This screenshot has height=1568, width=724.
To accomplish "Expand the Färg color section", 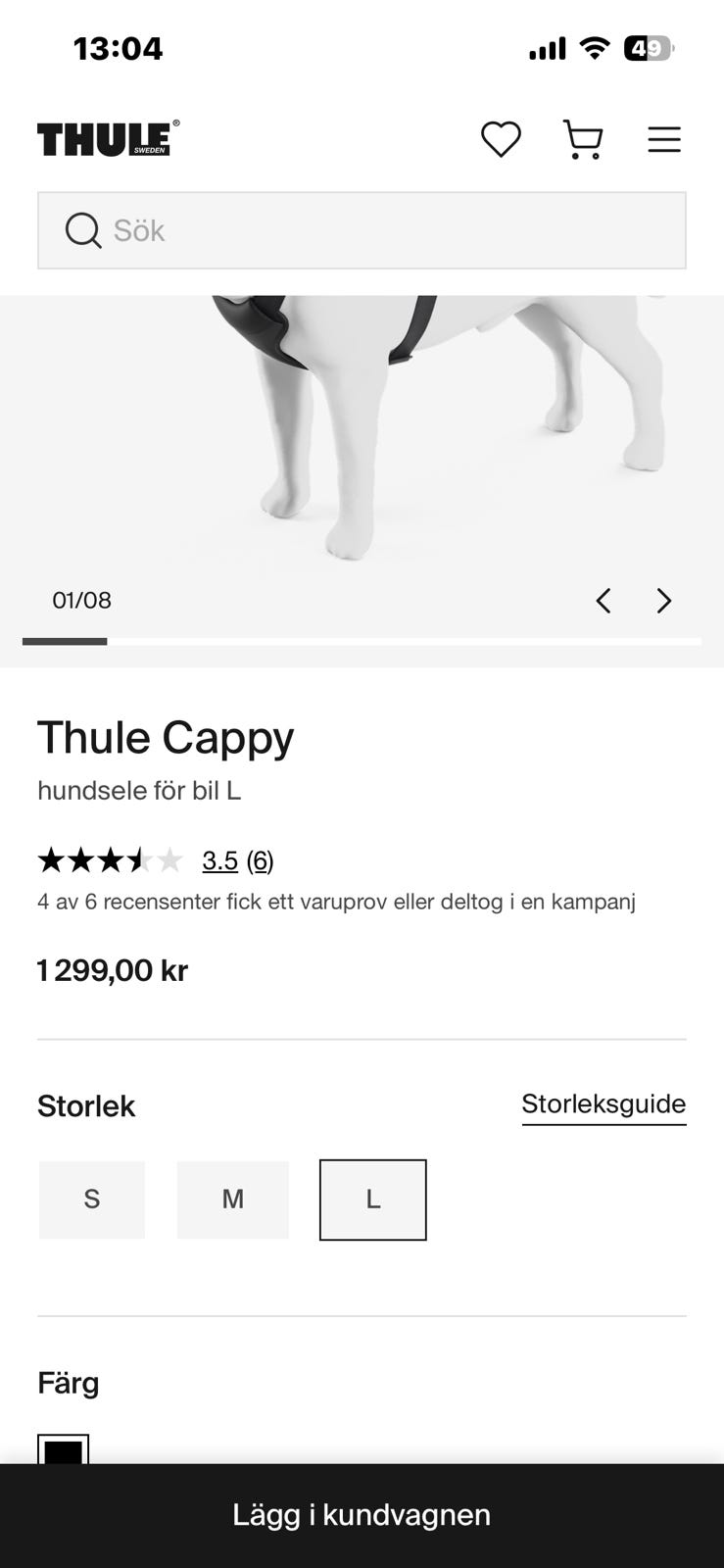I will (68, 1383).
